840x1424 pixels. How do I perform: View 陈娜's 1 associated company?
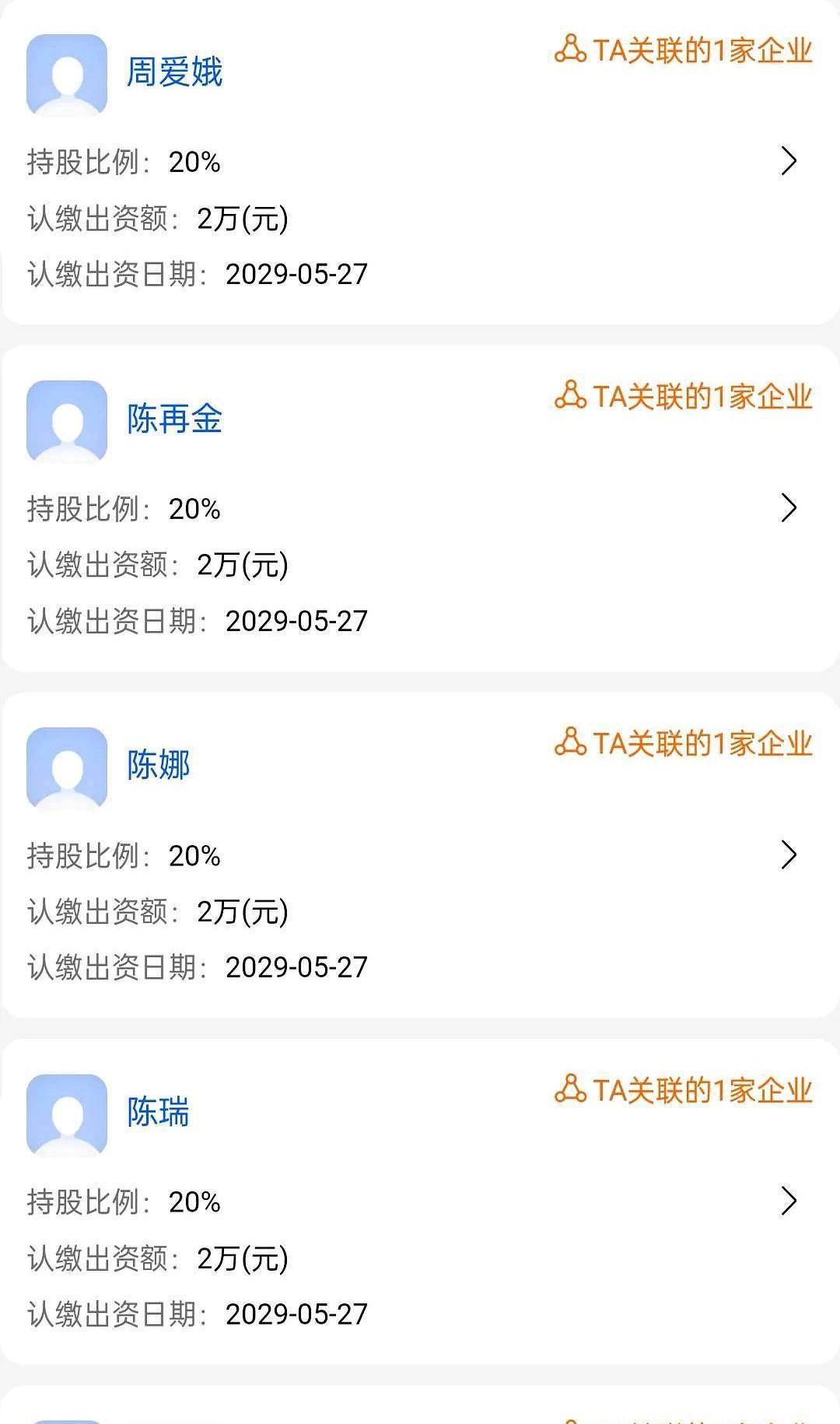pos(684,743)
